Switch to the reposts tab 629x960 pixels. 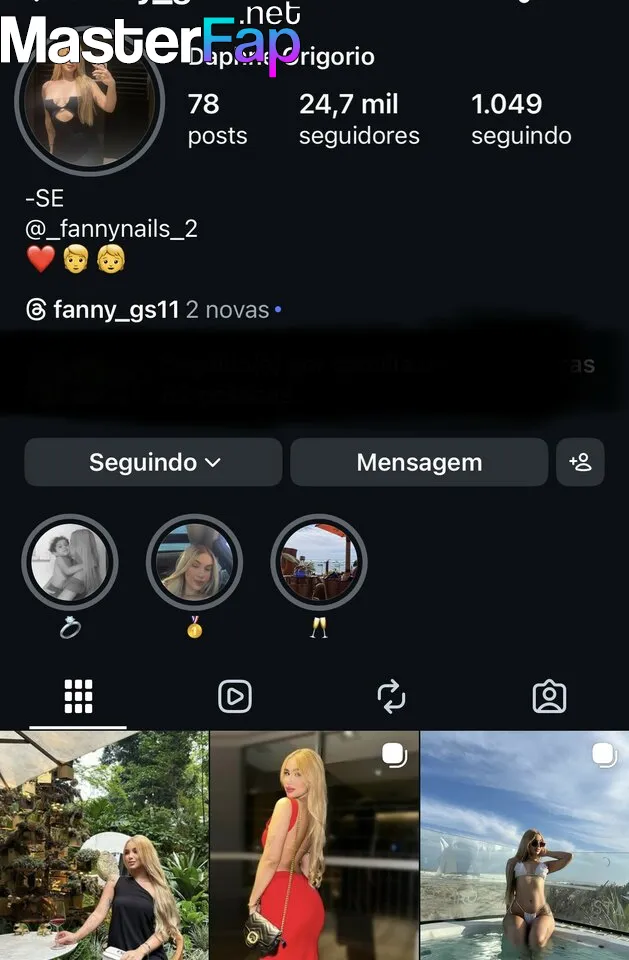point(391,696)
